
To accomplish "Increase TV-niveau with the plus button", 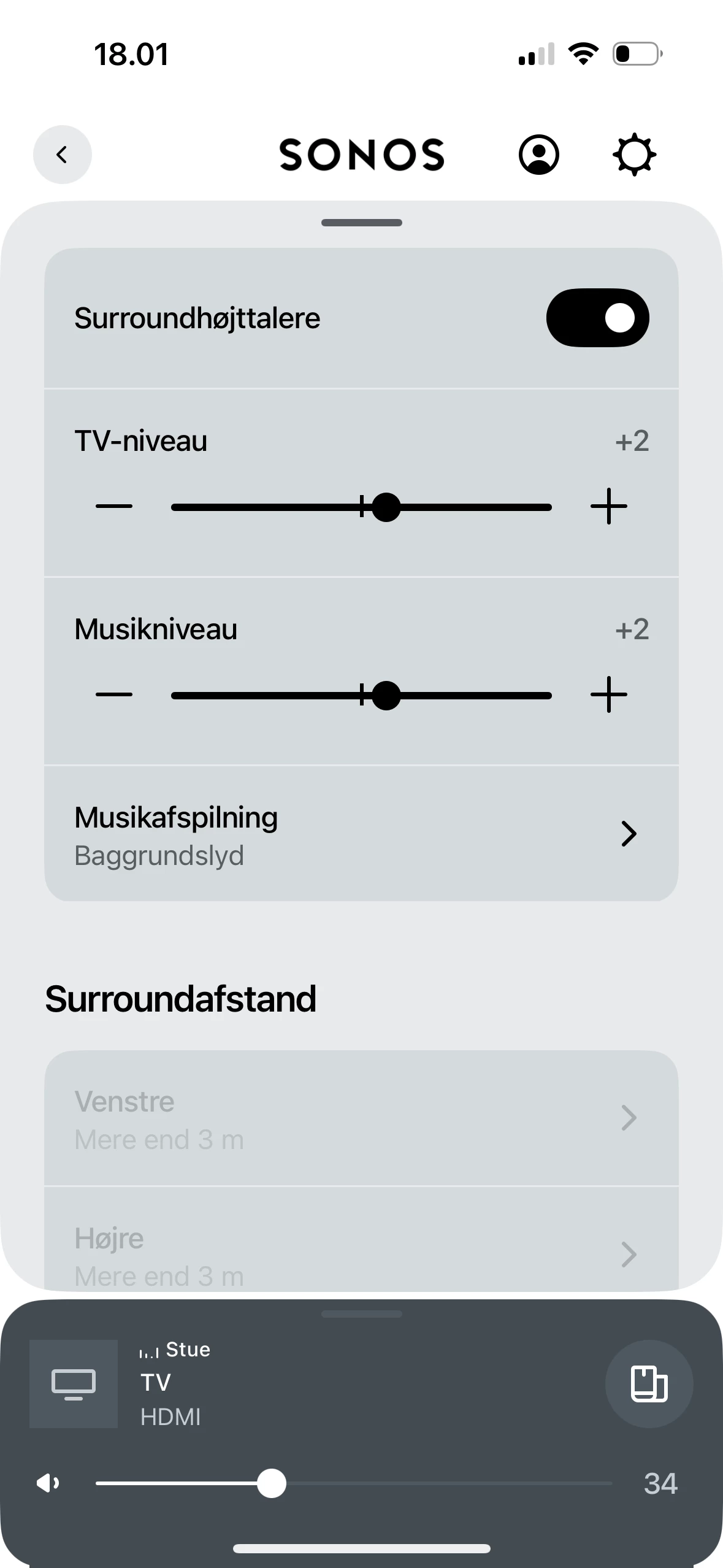I will pyautogui.click(x=608, y=507).
